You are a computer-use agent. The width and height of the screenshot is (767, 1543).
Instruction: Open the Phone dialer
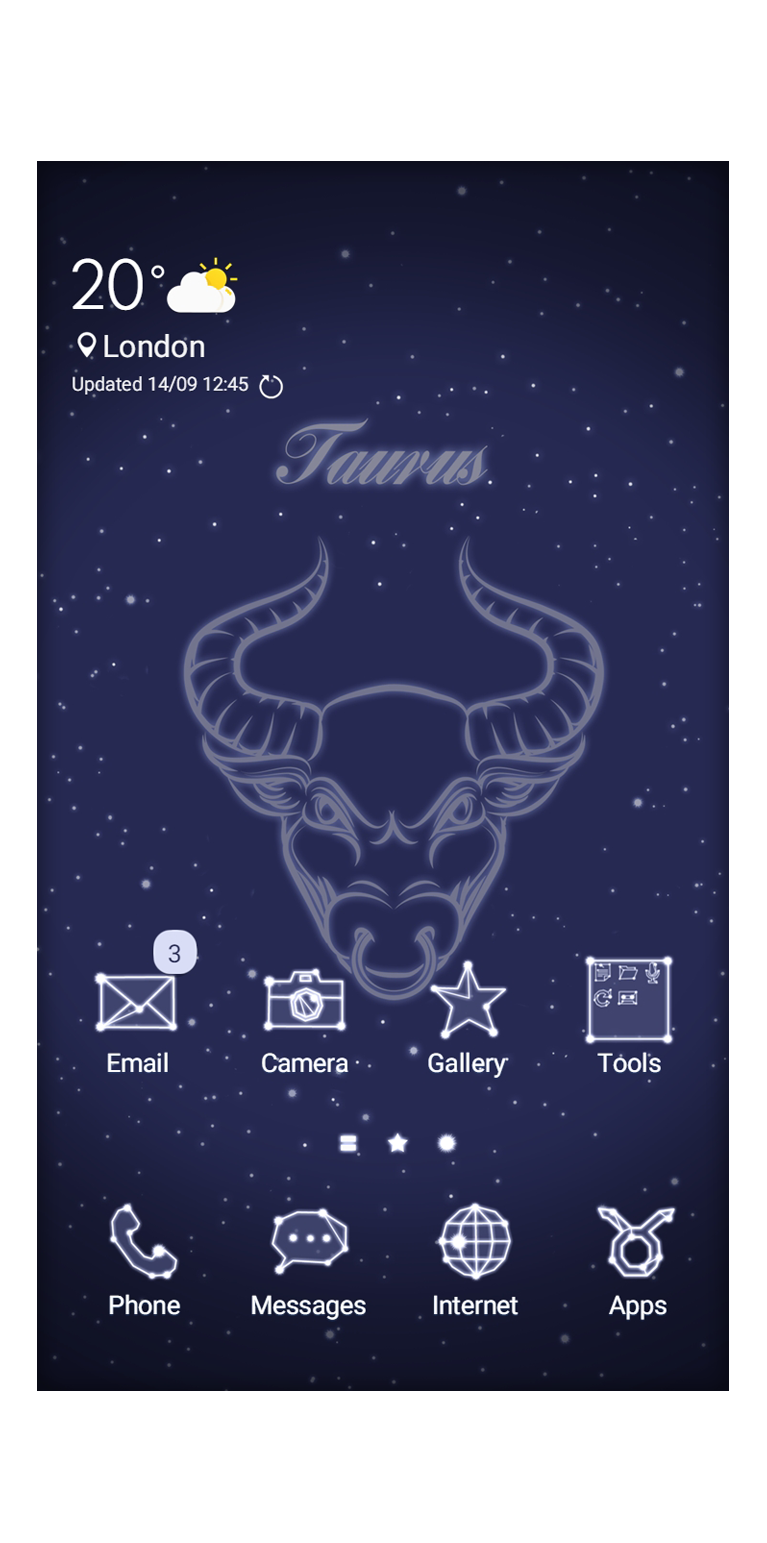tap(143, 1242)
